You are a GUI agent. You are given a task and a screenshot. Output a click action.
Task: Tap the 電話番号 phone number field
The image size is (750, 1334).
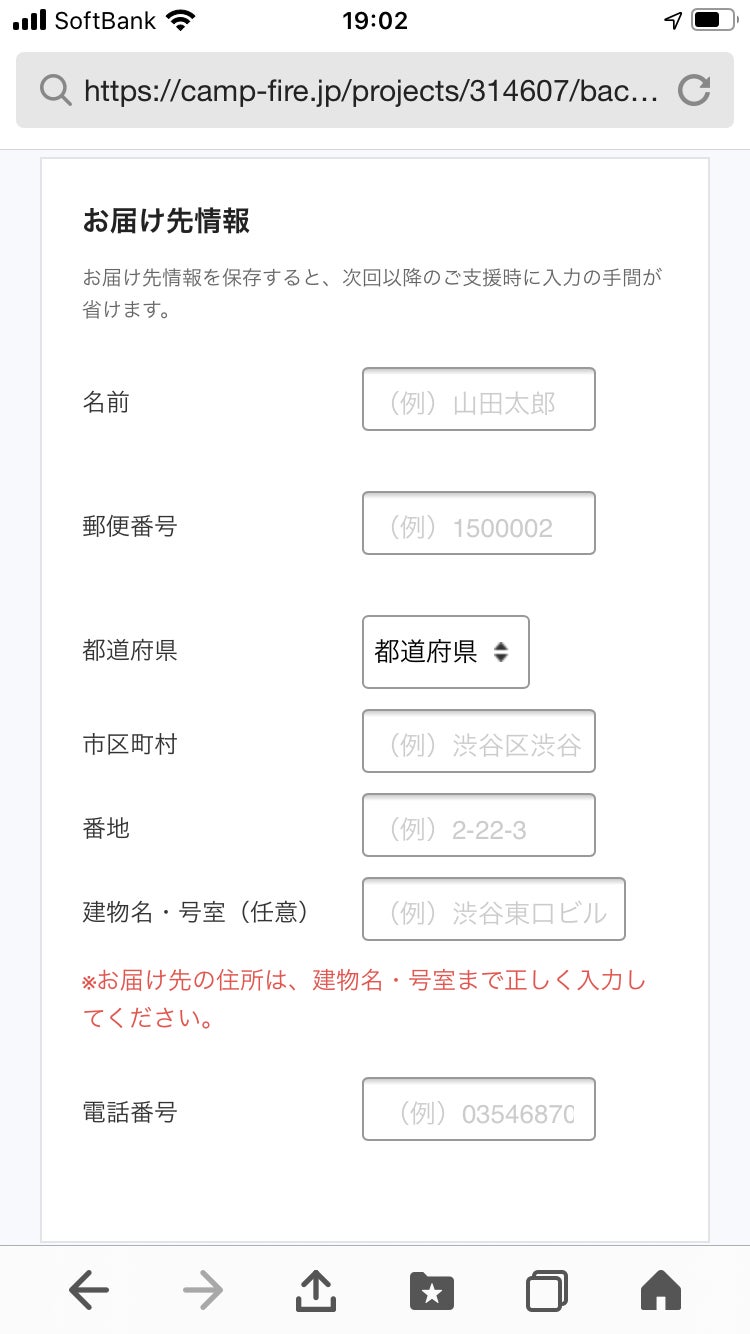[478, 1109]
